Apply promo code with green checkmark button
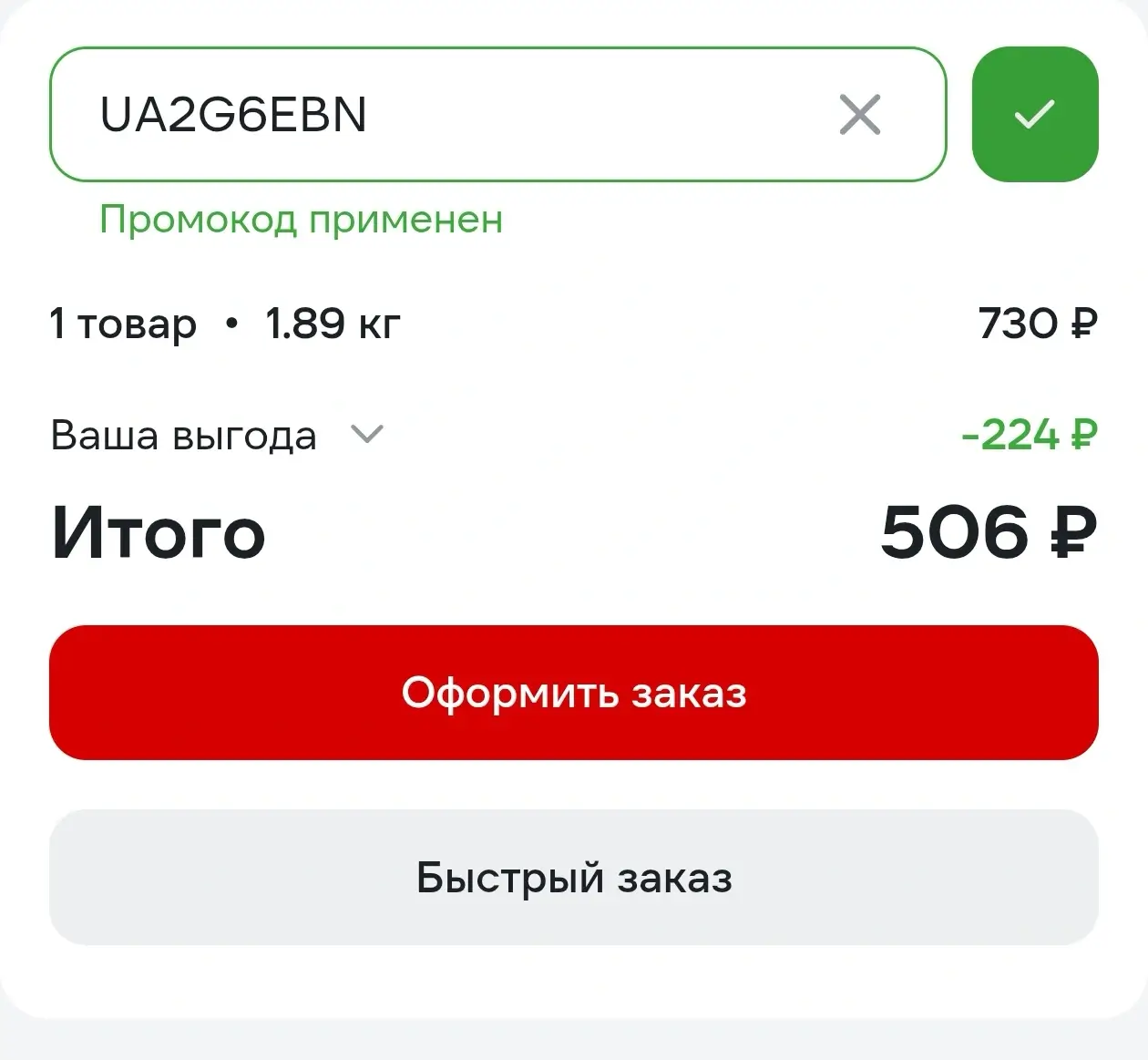Screen dimensions: 1148x1060 coord(1035,115)
